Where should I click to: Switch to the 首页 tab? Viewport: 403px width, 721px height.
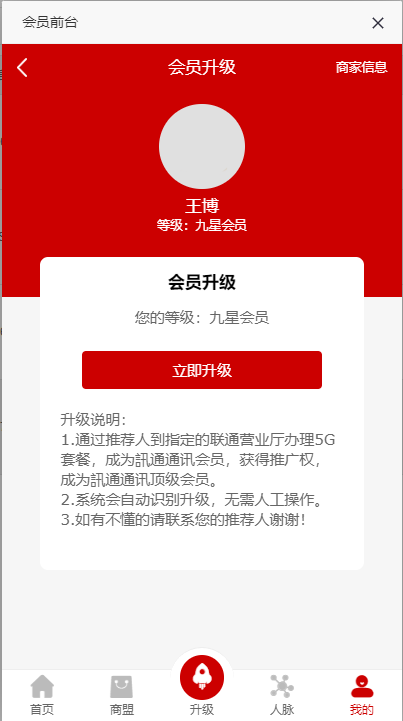pyautogui.click(x=42, y=695)
